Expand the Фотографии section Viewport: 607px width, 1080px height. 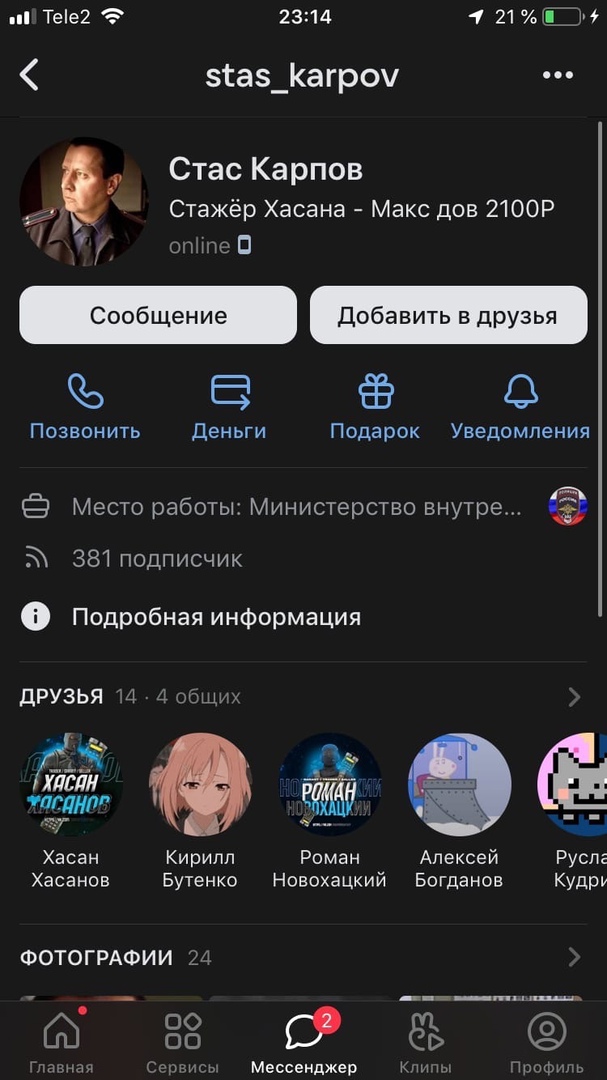pyautogui.click(x=574, y=957)
